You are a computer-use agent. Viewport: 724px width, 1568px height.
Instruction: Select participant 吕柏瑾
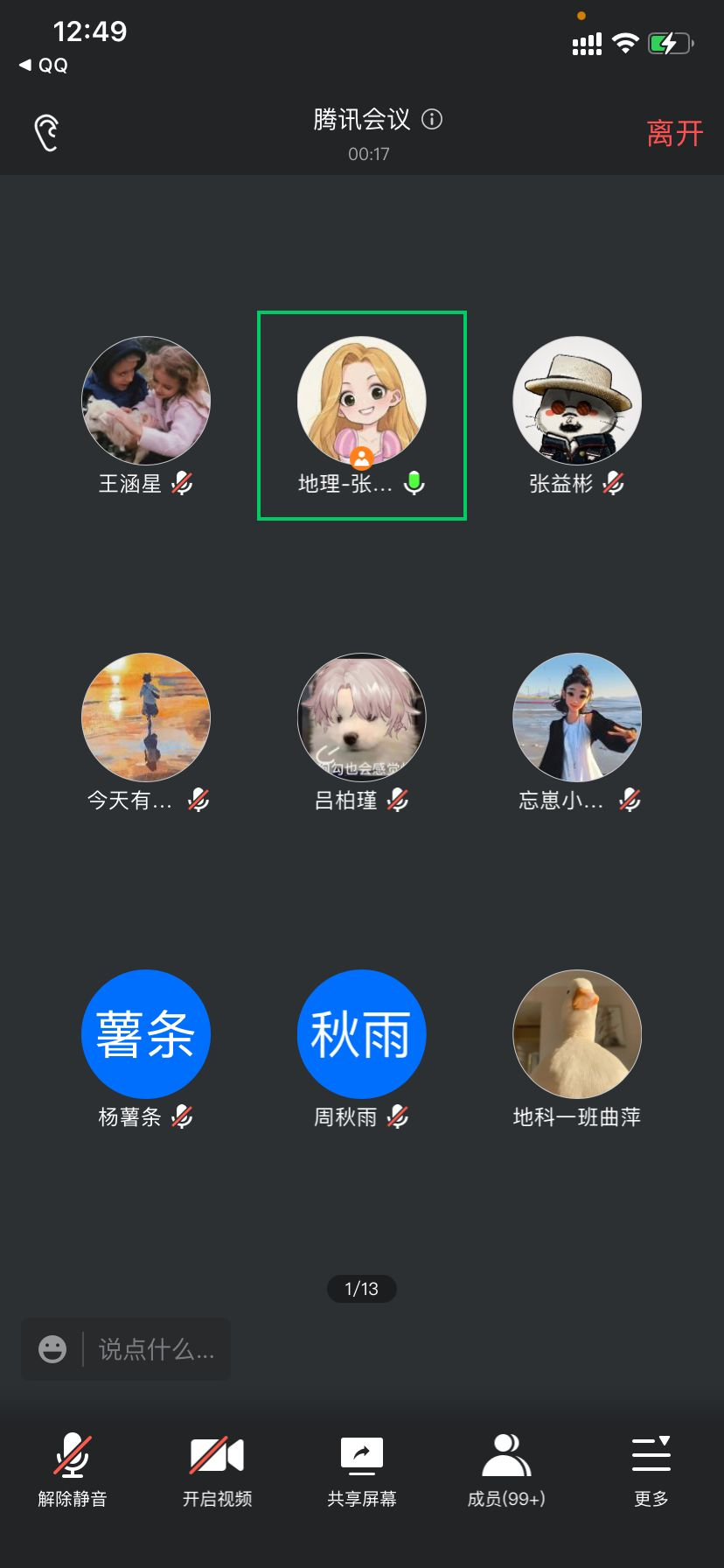362,717
